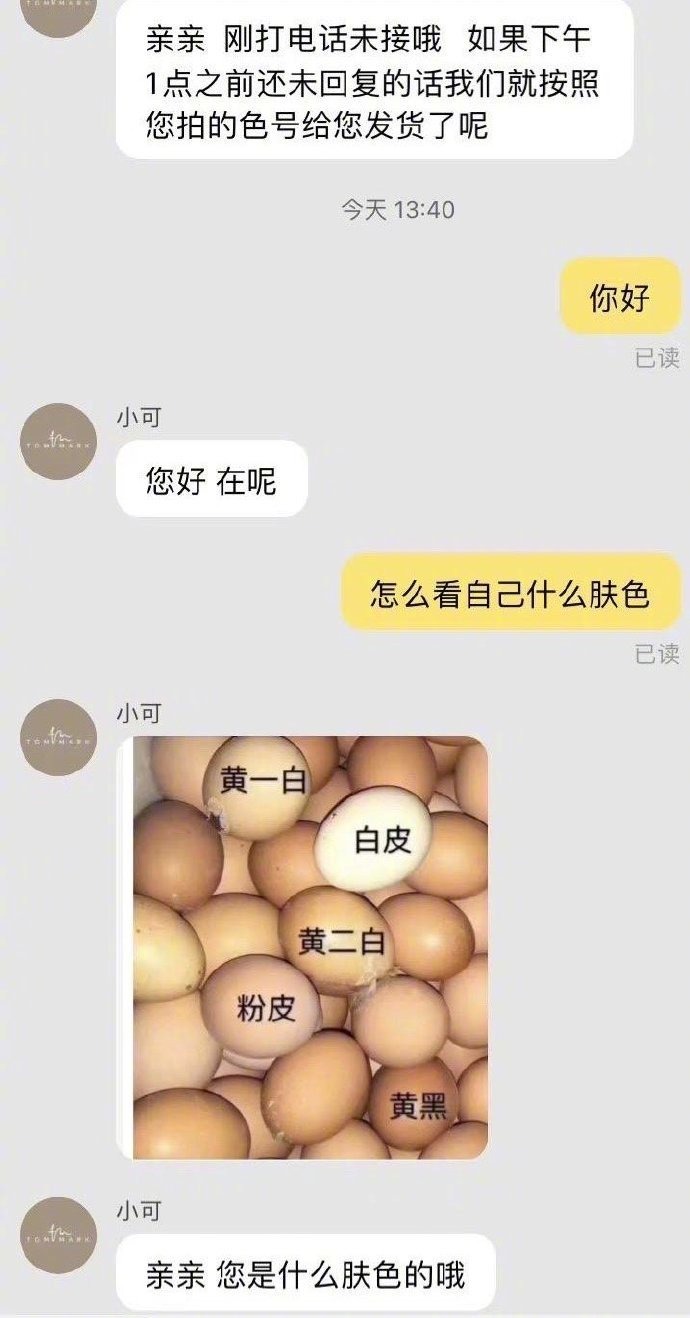Open 小可's avatar next to the egg image
690x1318 pixels.
point(58,738)
